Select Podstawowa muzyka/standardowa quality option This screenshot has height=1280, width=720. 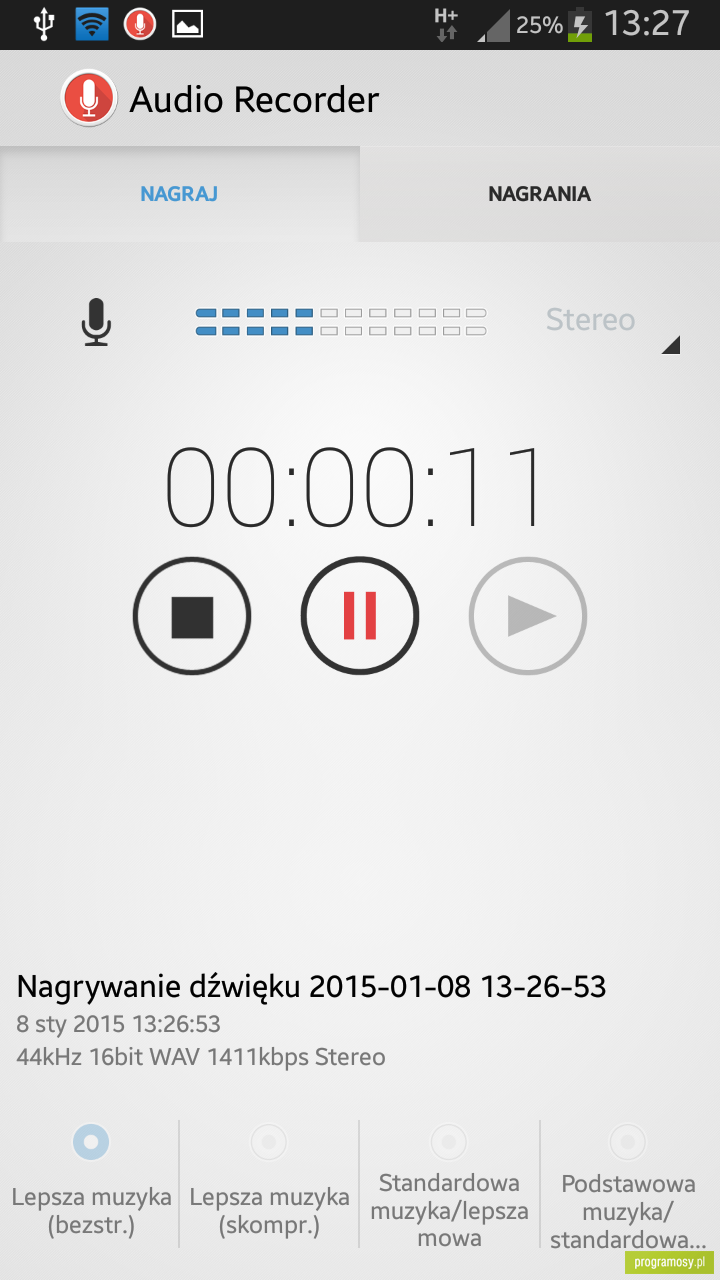coord(629,1184)
